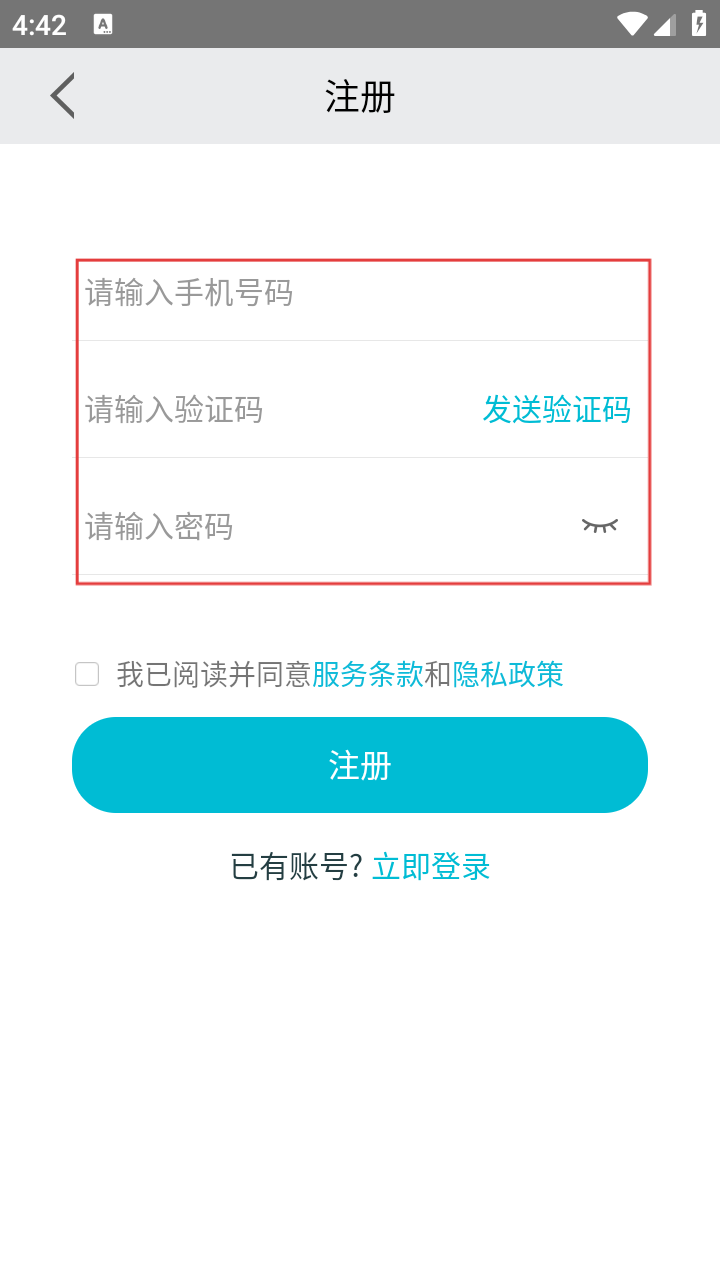Toggle password visibility with the eye icon
Screen dimensions: 720x1280
[x=600, y=525]
